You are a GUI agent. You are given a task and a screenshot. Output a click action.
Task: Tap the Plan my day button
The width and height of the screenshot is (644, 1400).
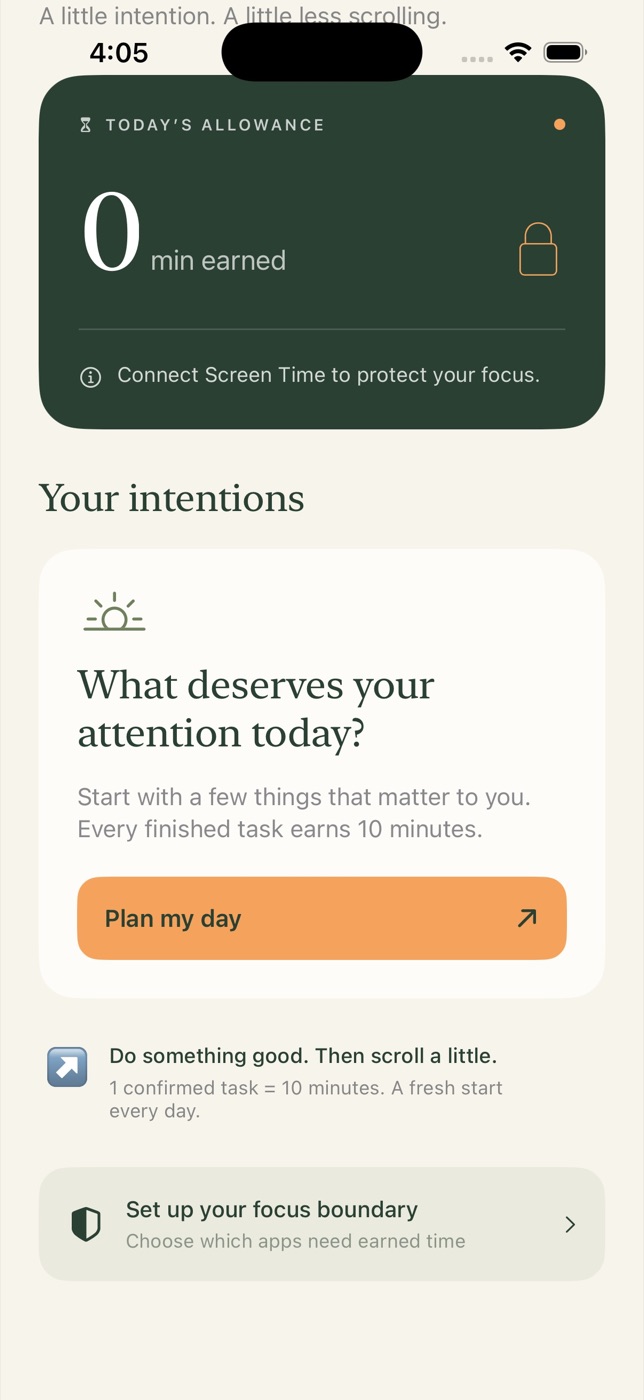(x=322, y=918)
